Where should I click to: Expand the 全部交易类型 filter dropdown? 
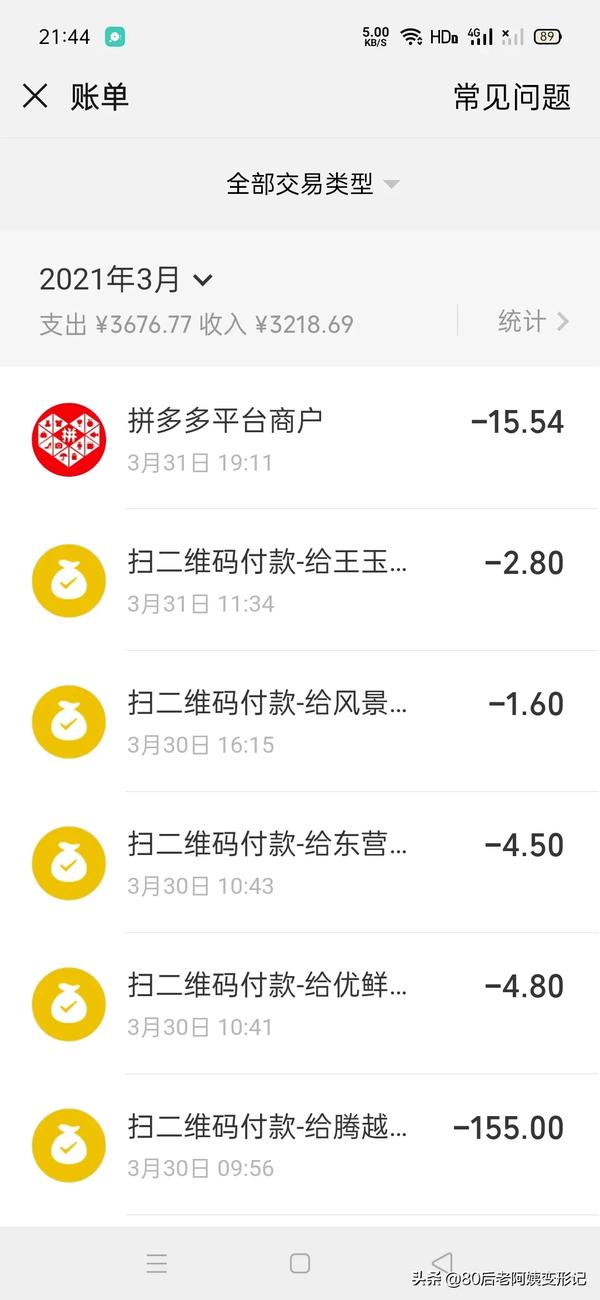pyautogui.click(x=313, y=184)
